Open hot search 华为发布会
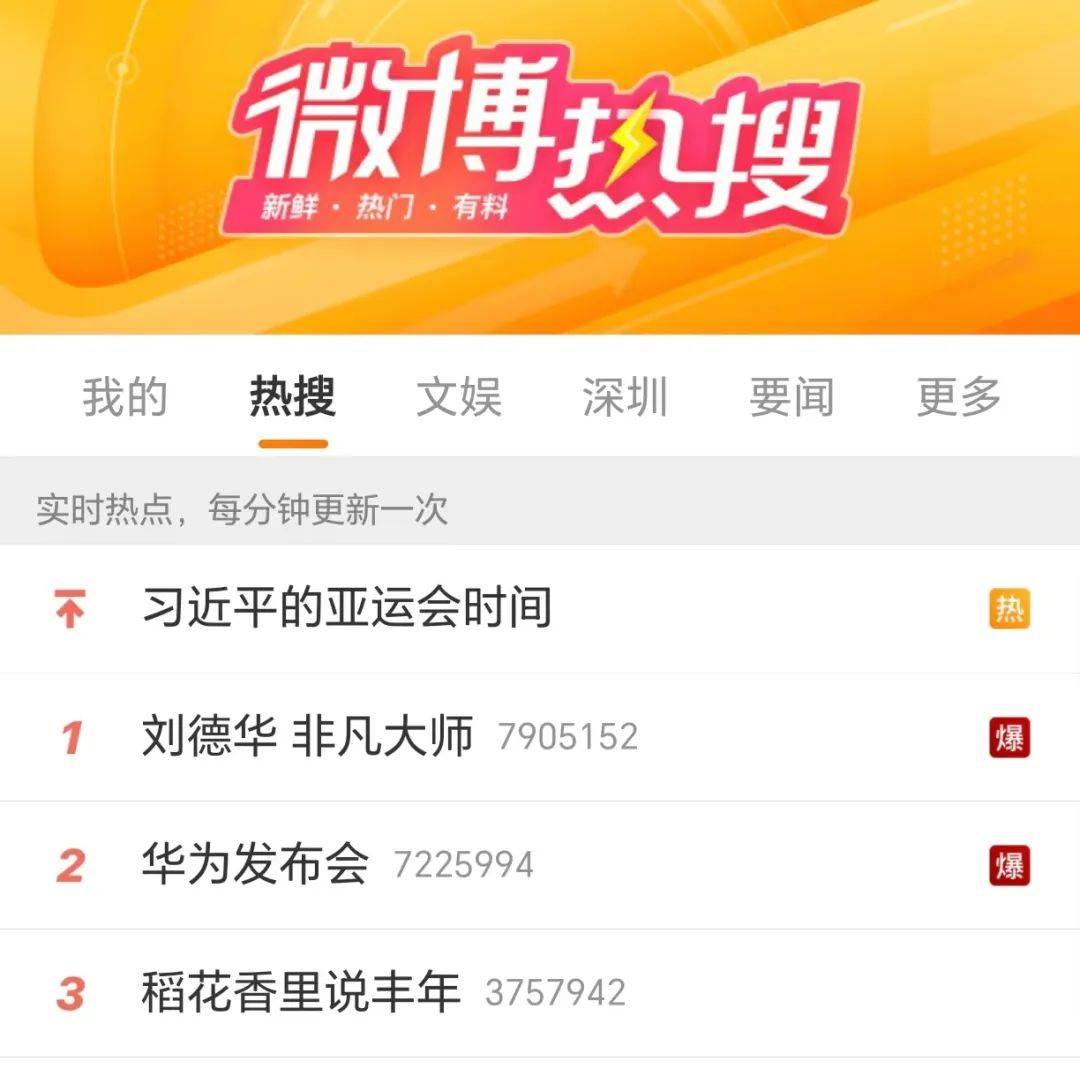 (x=256, y=864)
